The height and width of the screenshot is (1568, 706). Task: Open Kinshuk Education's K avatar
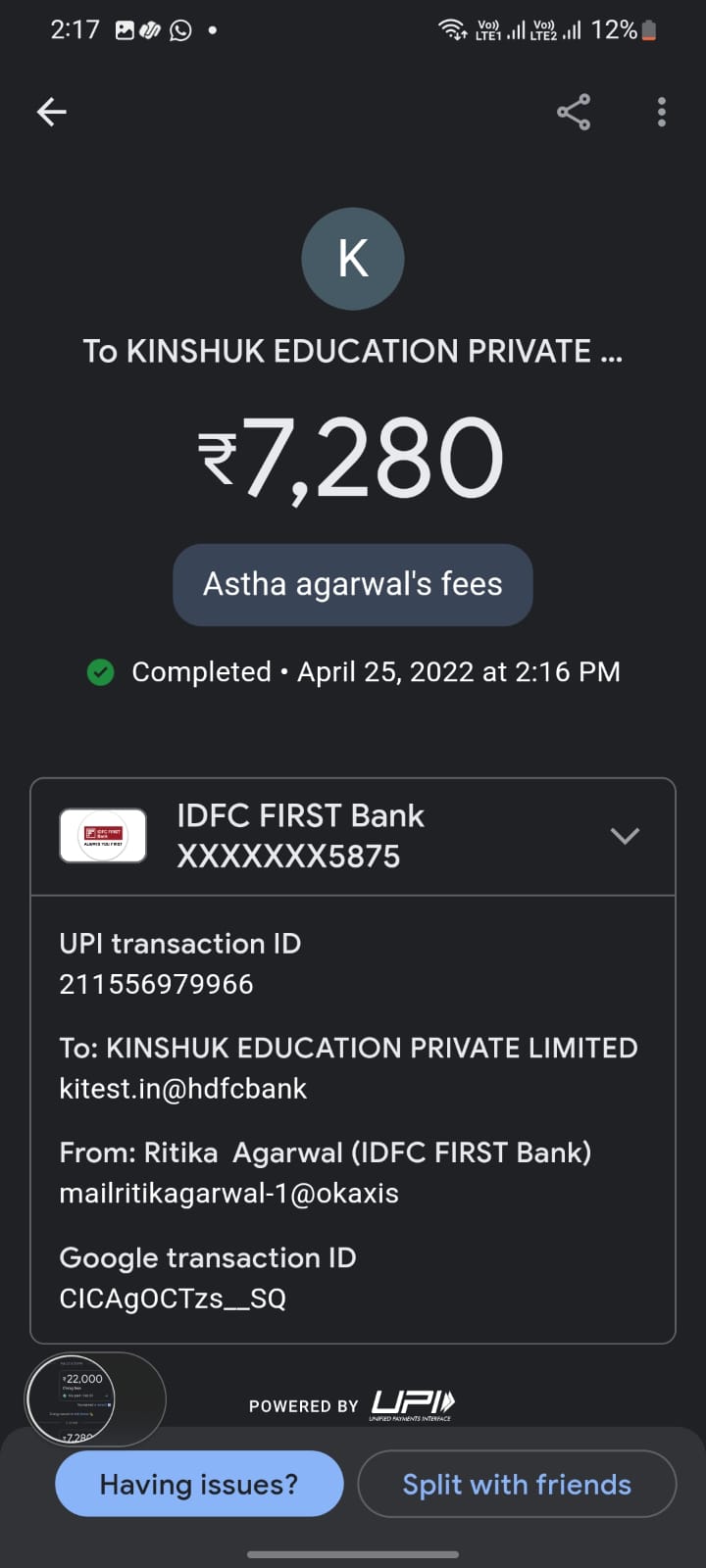point(353,259)
